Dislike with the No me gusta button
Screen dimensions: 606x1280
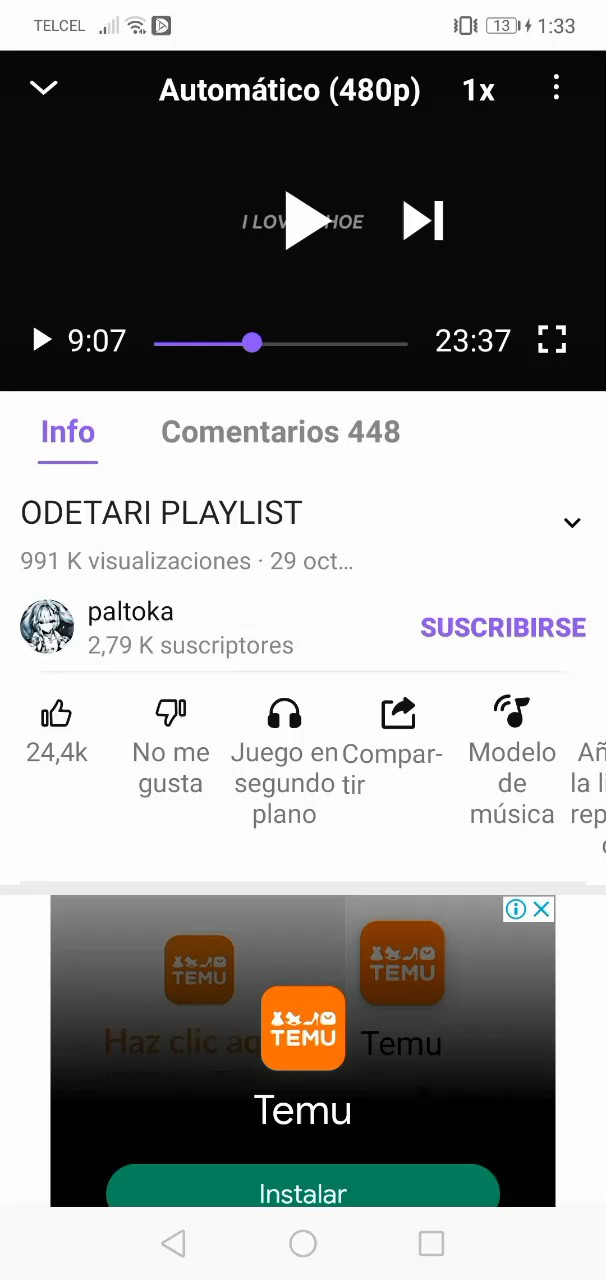[x=171, y=745]
